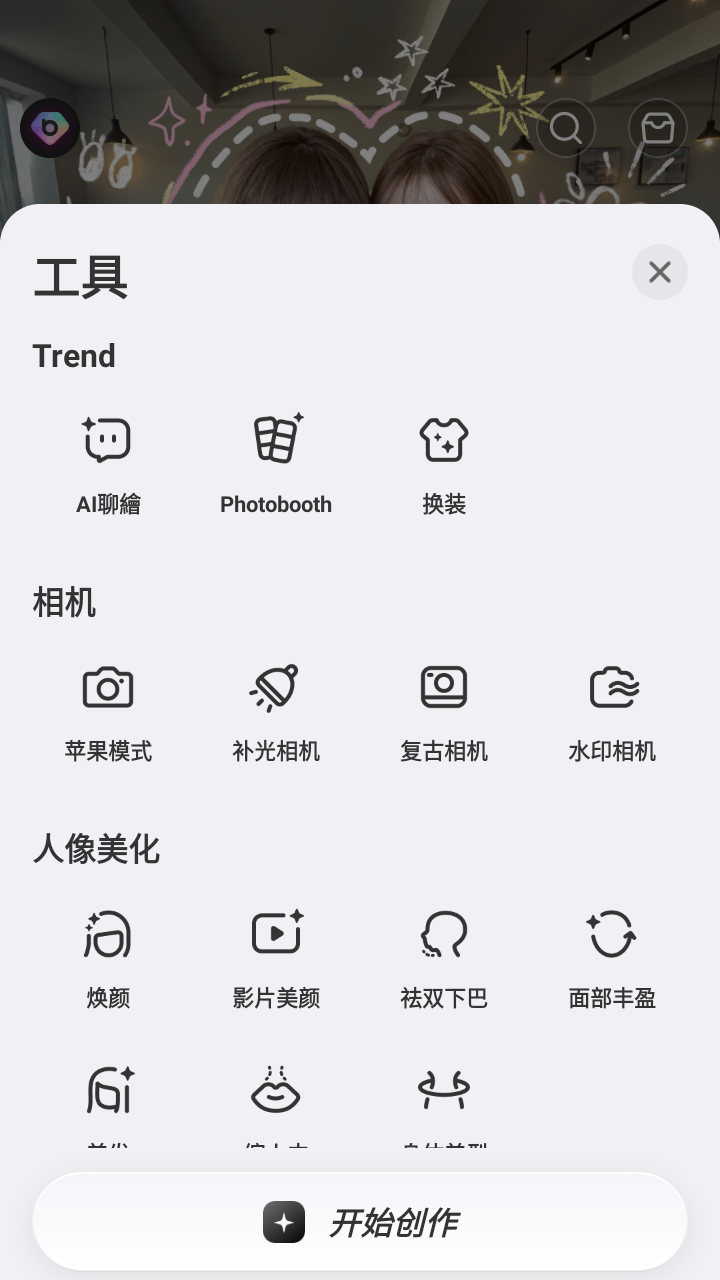
Task: Select the 复古相机 retro camera
Action: (x=443, y=707)
